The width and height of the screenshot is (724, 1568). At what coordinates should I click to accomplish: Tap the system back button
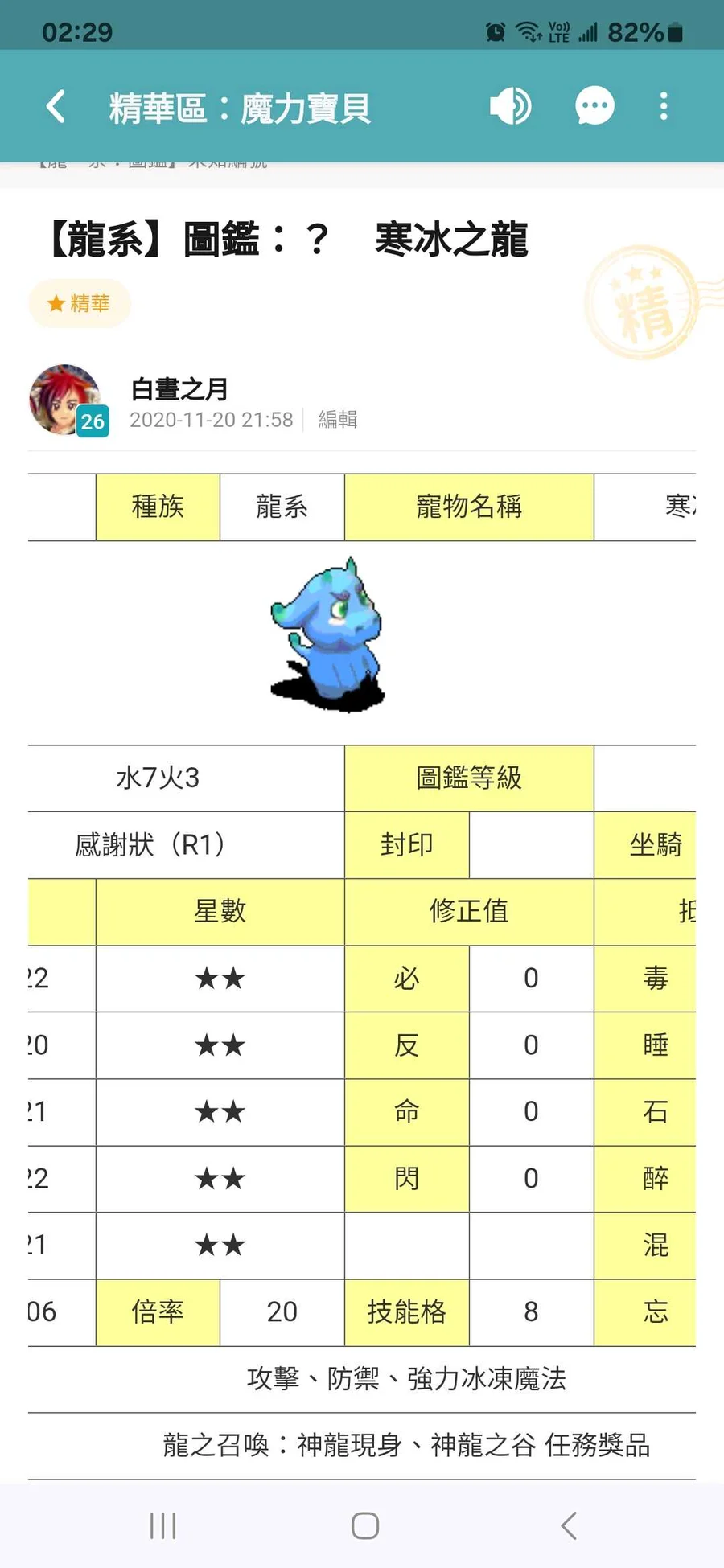pos(568,1525)
